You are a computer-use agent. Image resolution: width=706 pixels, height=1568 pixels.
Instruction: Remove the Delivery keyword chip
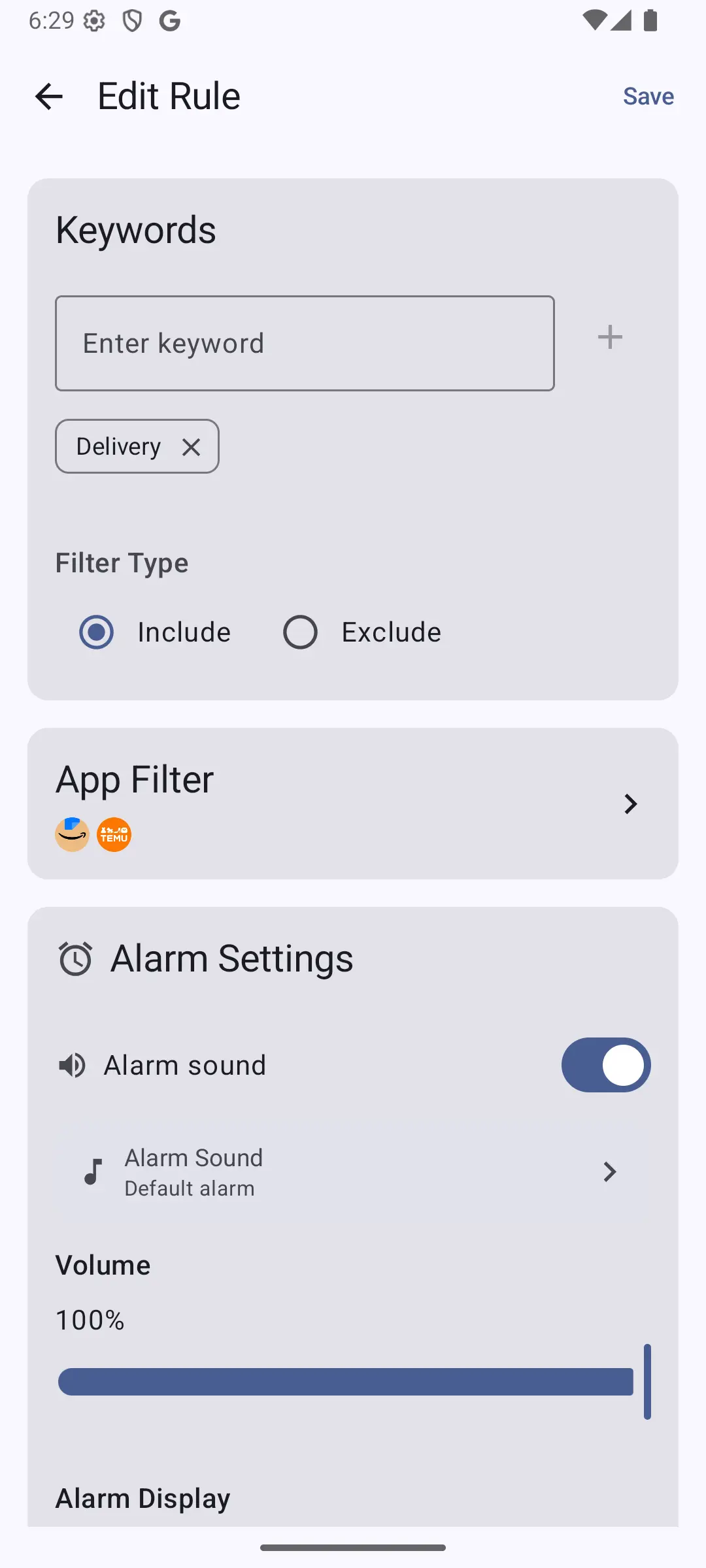point(191,448)
